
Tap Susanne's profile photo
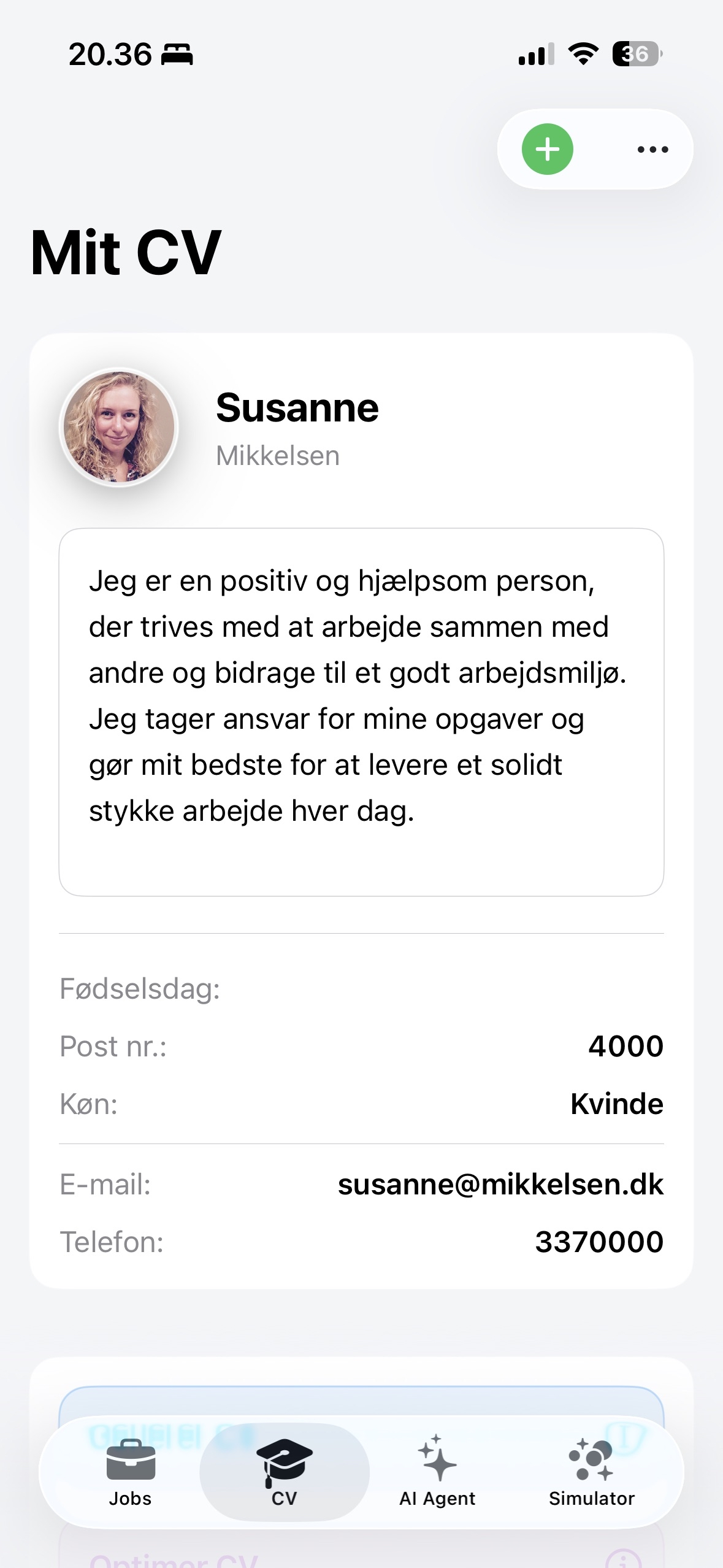pos(119,428)
